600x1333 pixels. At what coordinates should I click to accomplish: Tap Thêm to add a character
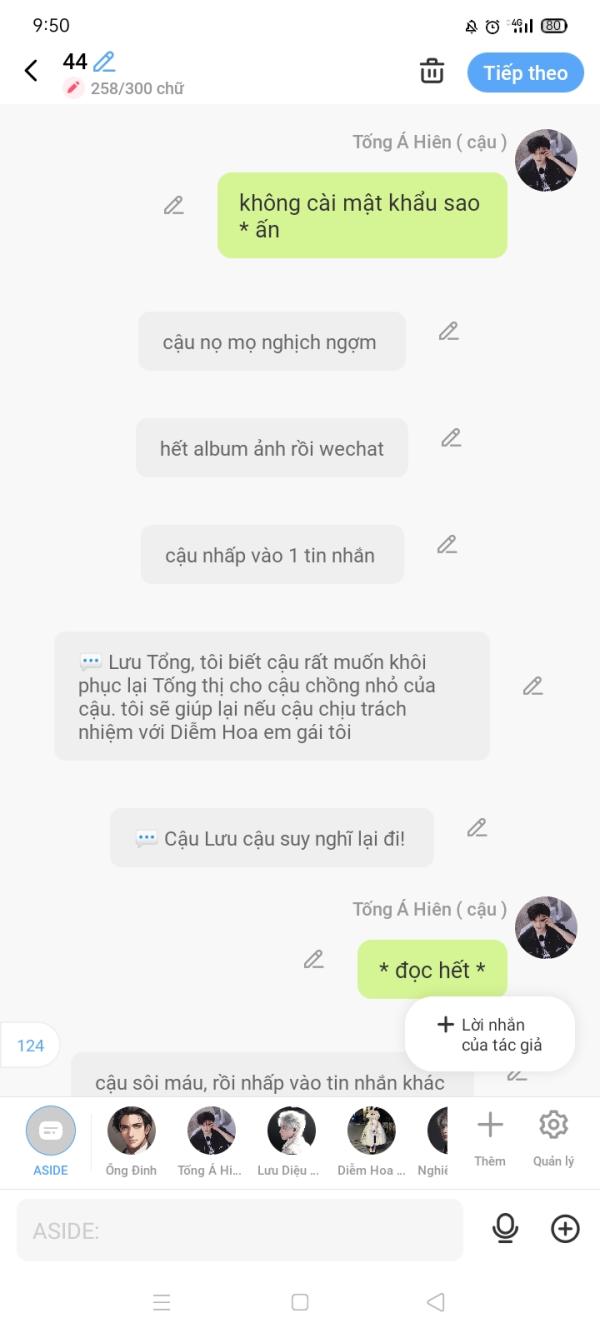(490, 1136)
